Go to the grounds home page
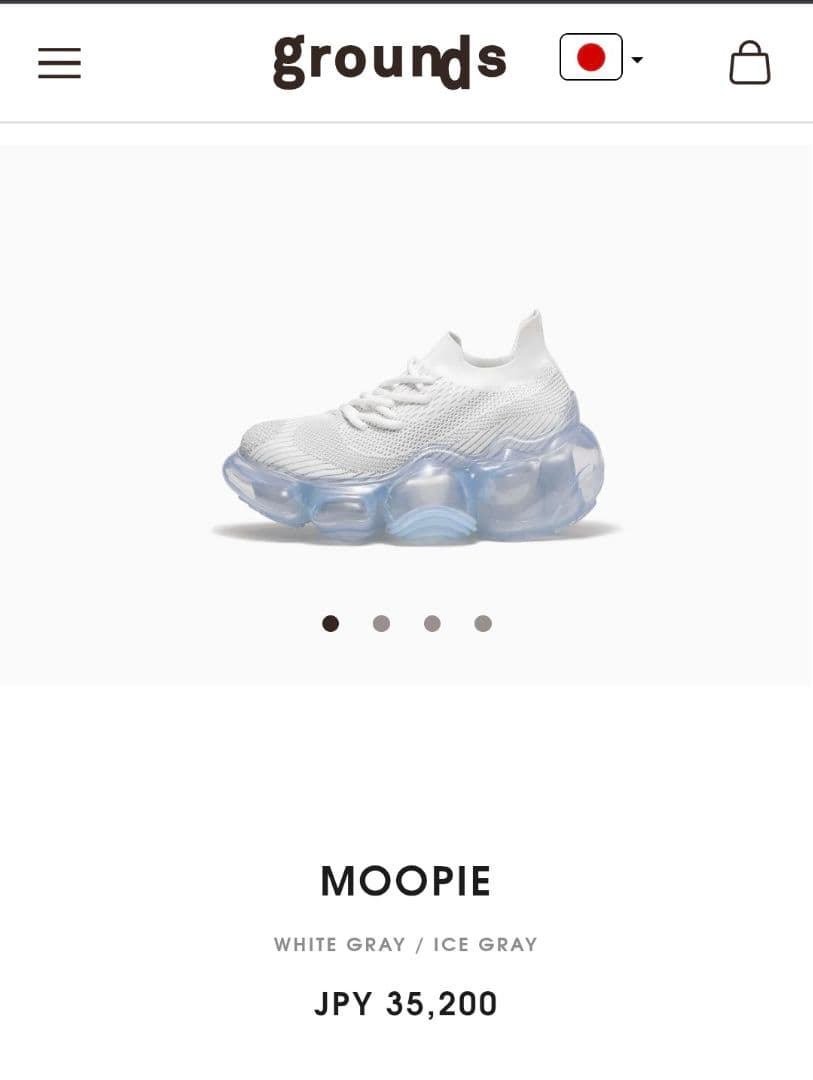813x1080 pixels. (x=389, y=61)
